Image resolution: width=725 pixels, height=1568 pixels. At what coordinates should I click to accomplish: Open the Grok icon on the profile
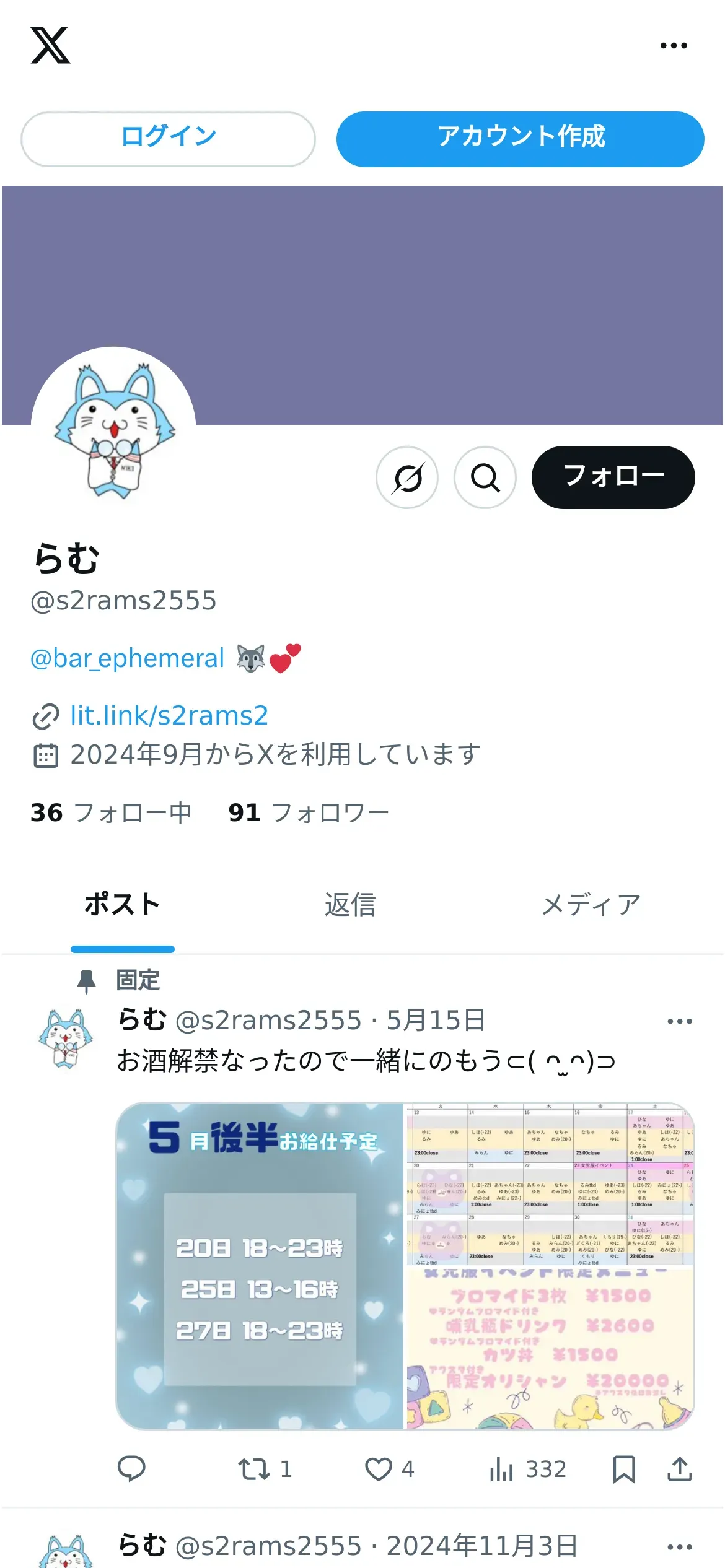407,477
